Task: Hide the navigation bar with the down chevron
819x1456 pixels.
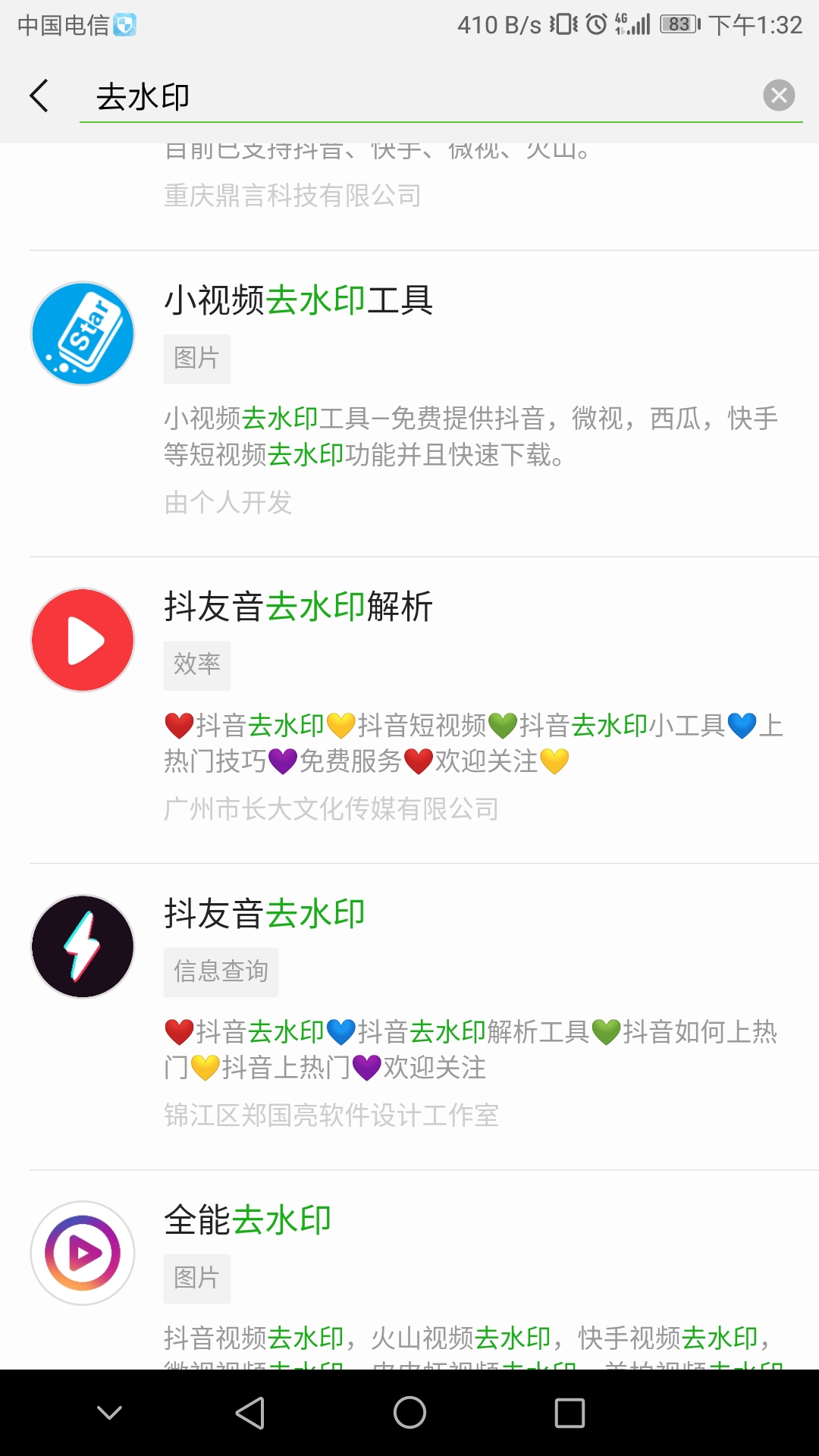Action: click(x=110, y=1413)
